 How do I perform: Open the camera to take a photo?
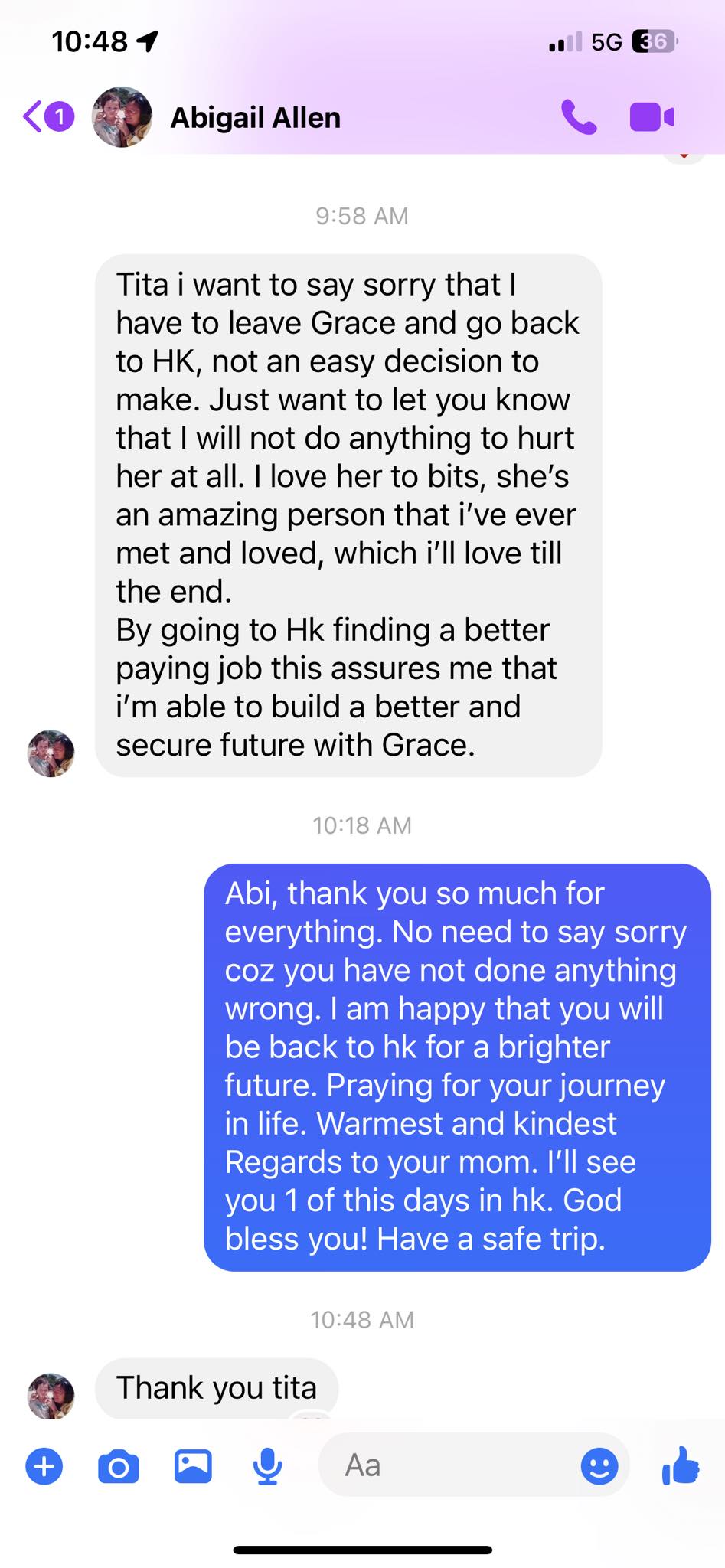click(119, 1466)
